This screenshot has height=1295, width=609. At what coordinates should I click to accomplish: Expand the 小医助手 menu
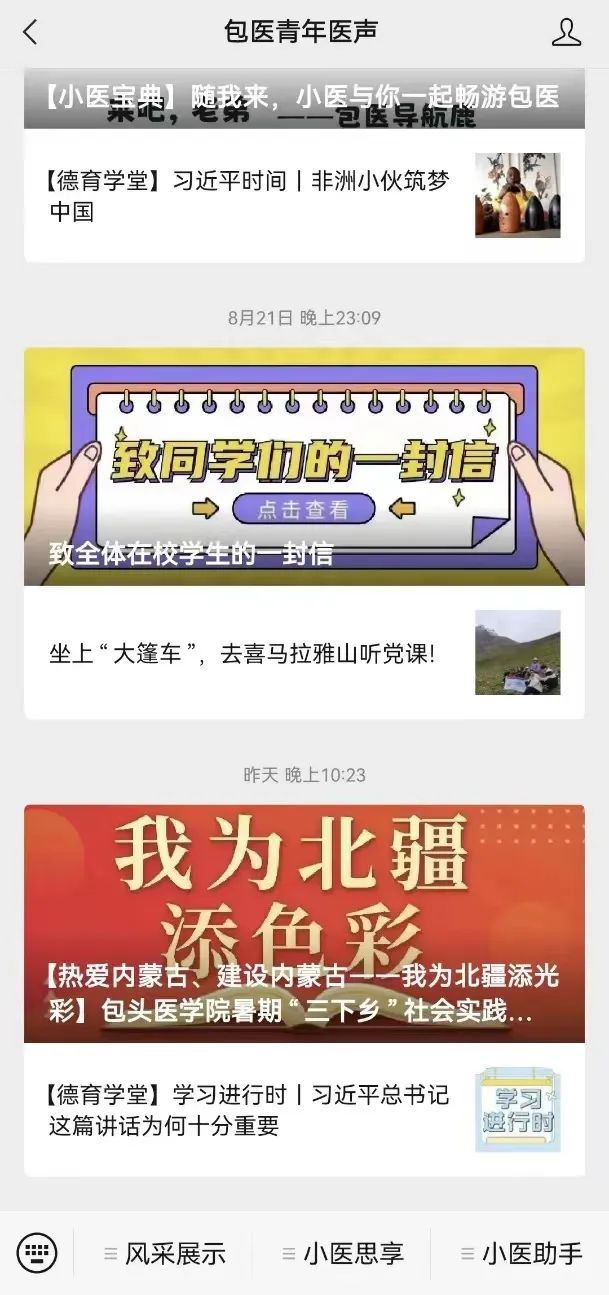point(521,1253)
